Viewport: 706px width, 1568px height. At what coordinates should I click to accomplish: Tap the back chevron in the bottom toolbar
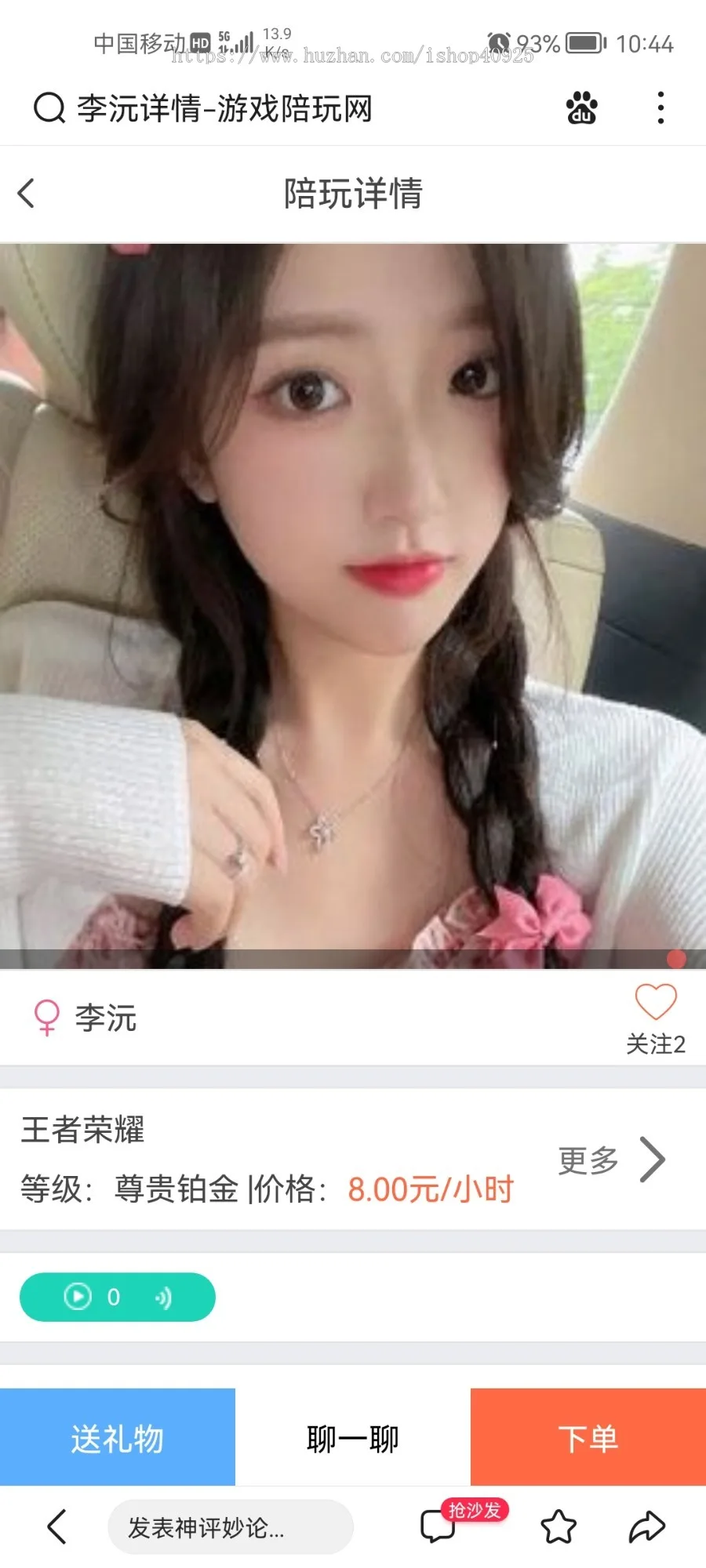tap(55, 1527)
